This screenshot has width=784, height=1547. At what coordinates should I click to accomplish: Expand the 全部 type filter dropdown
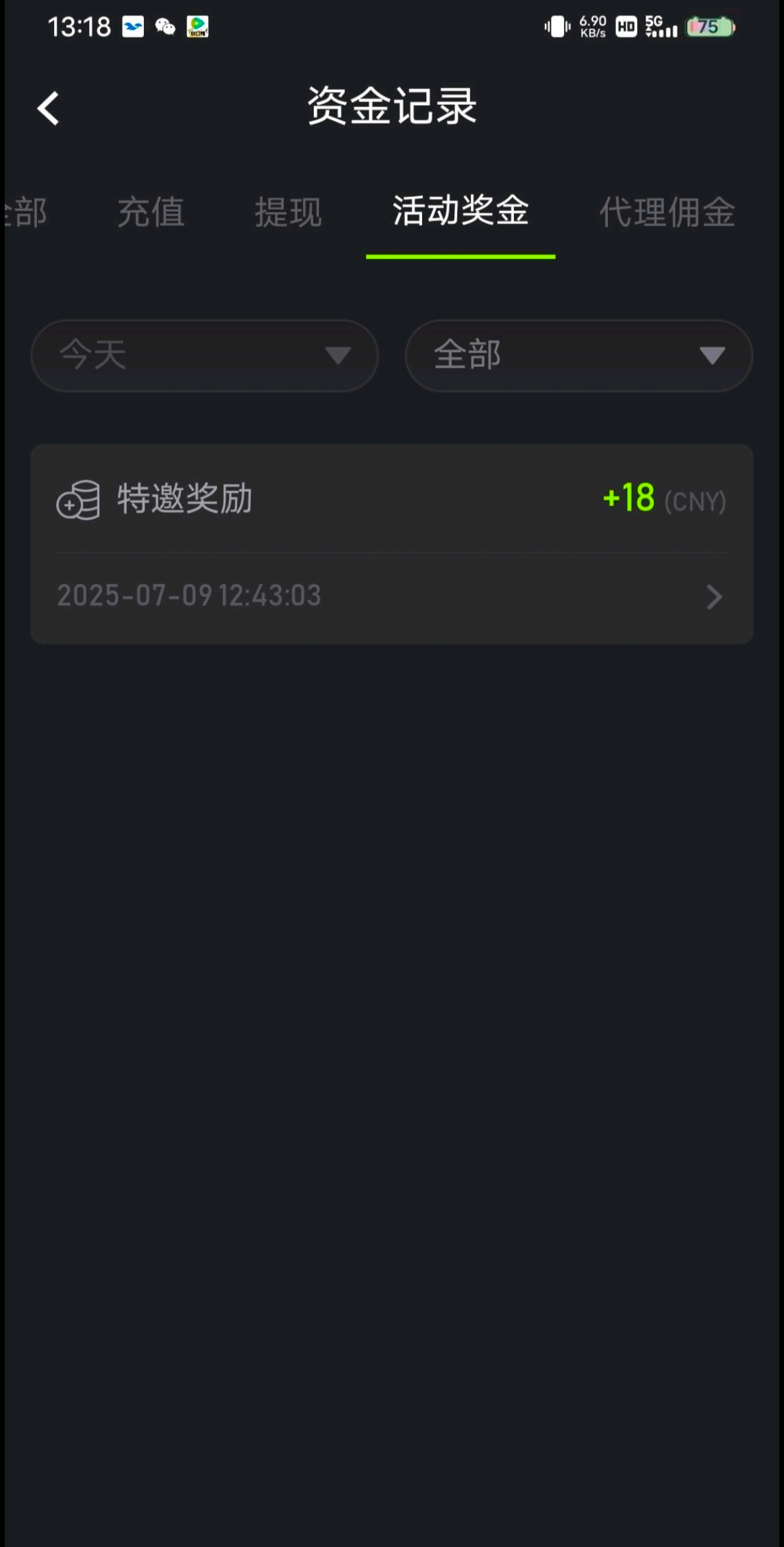(x=579, y=355)
